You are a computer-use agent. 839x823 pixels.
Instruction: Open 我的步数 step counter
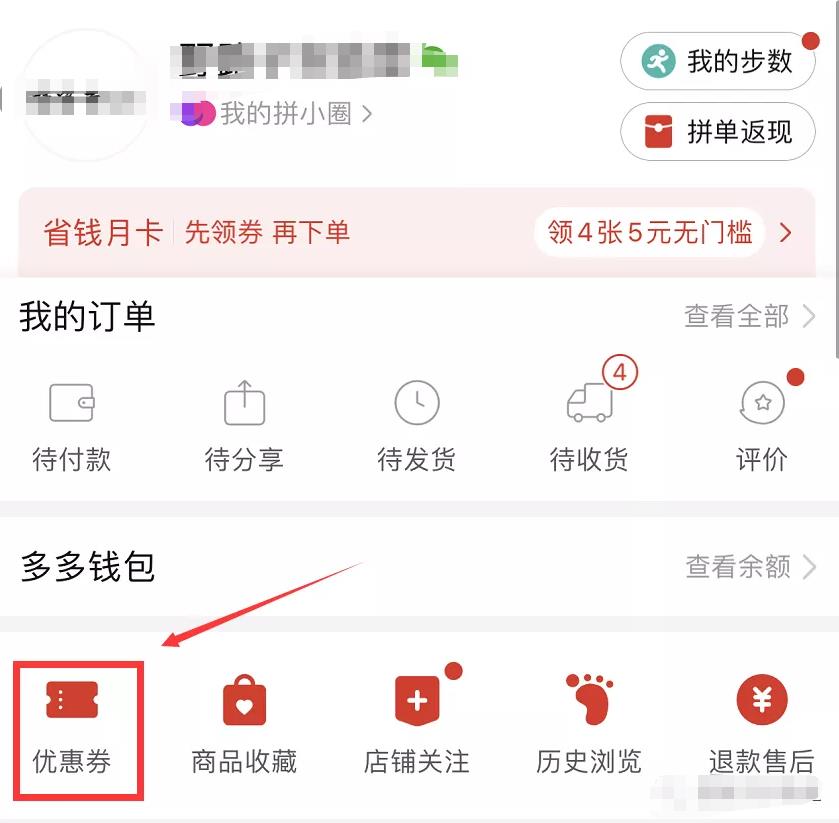tap(718, 62)
